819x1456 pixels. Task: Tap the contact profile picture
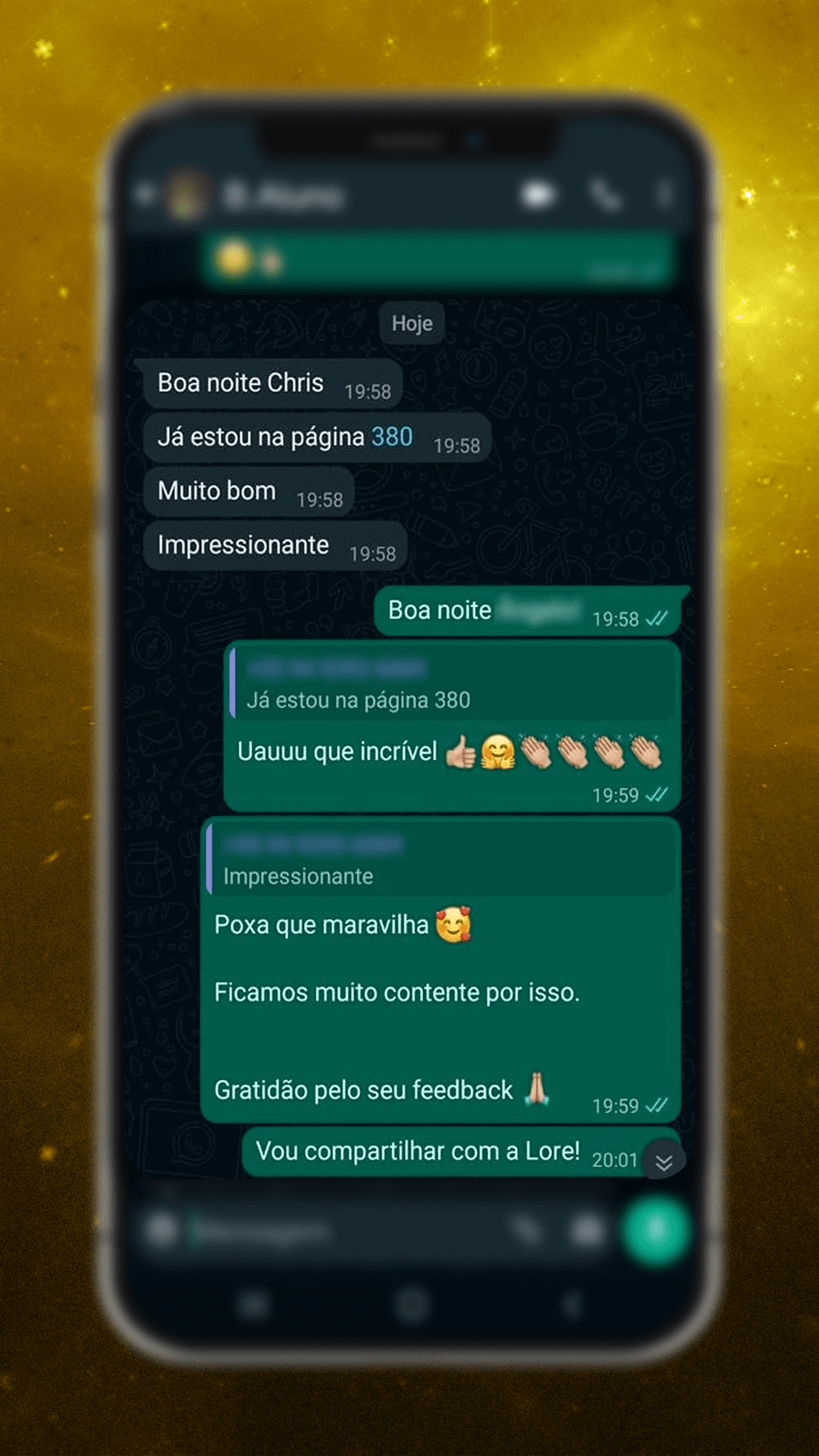pos(186,193)
